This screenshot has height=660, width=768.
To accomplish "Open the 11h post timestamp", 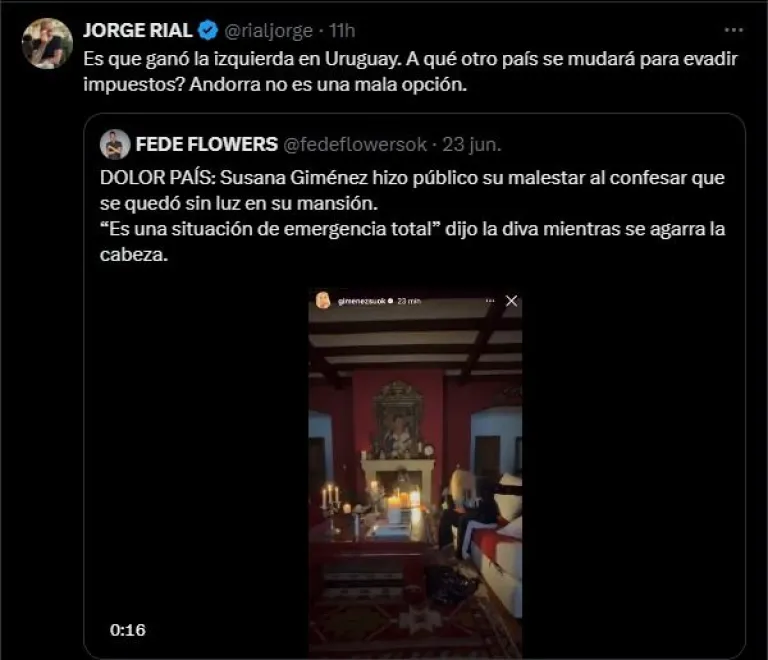I will point(341,29).
